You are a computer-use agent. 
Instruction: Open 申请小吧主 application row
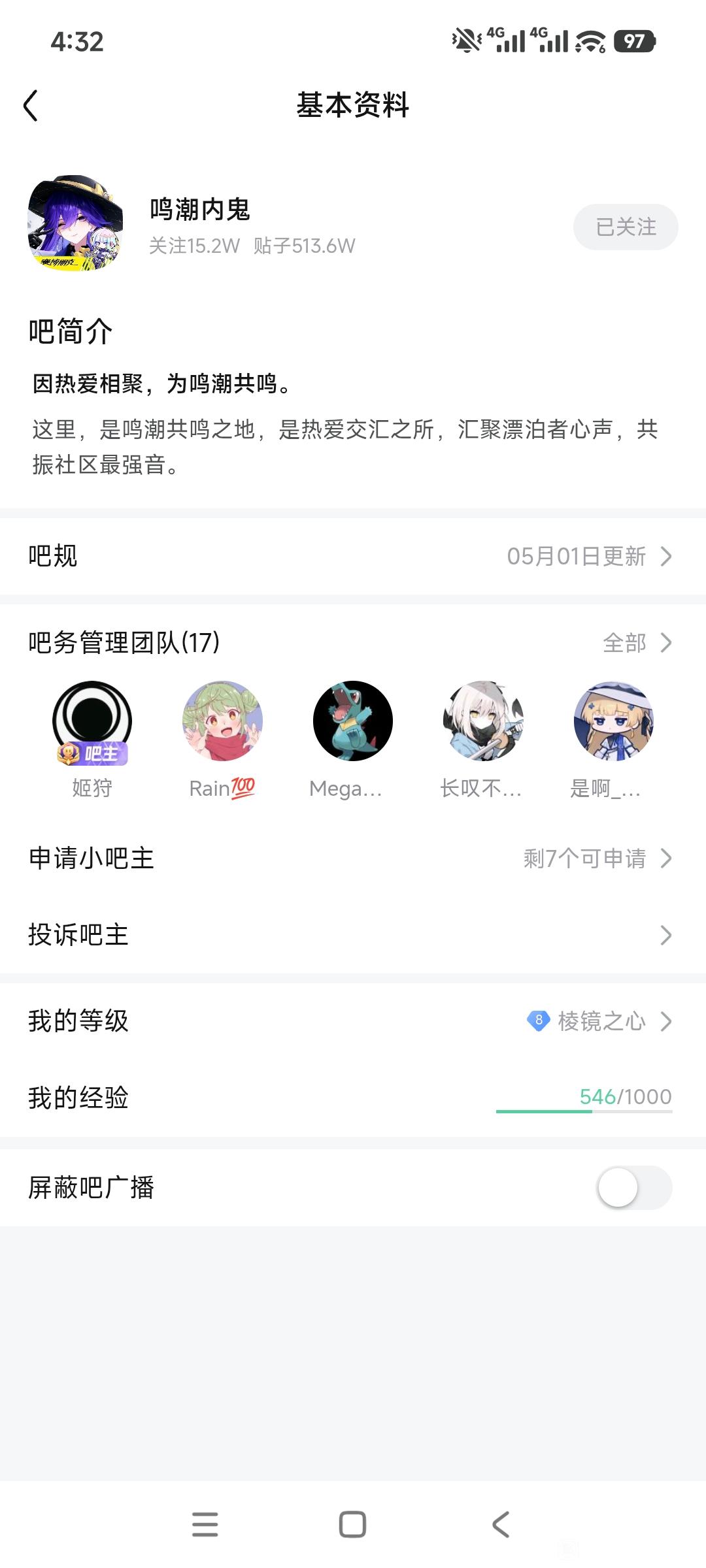pyautogui.click(x=353, y=858)
